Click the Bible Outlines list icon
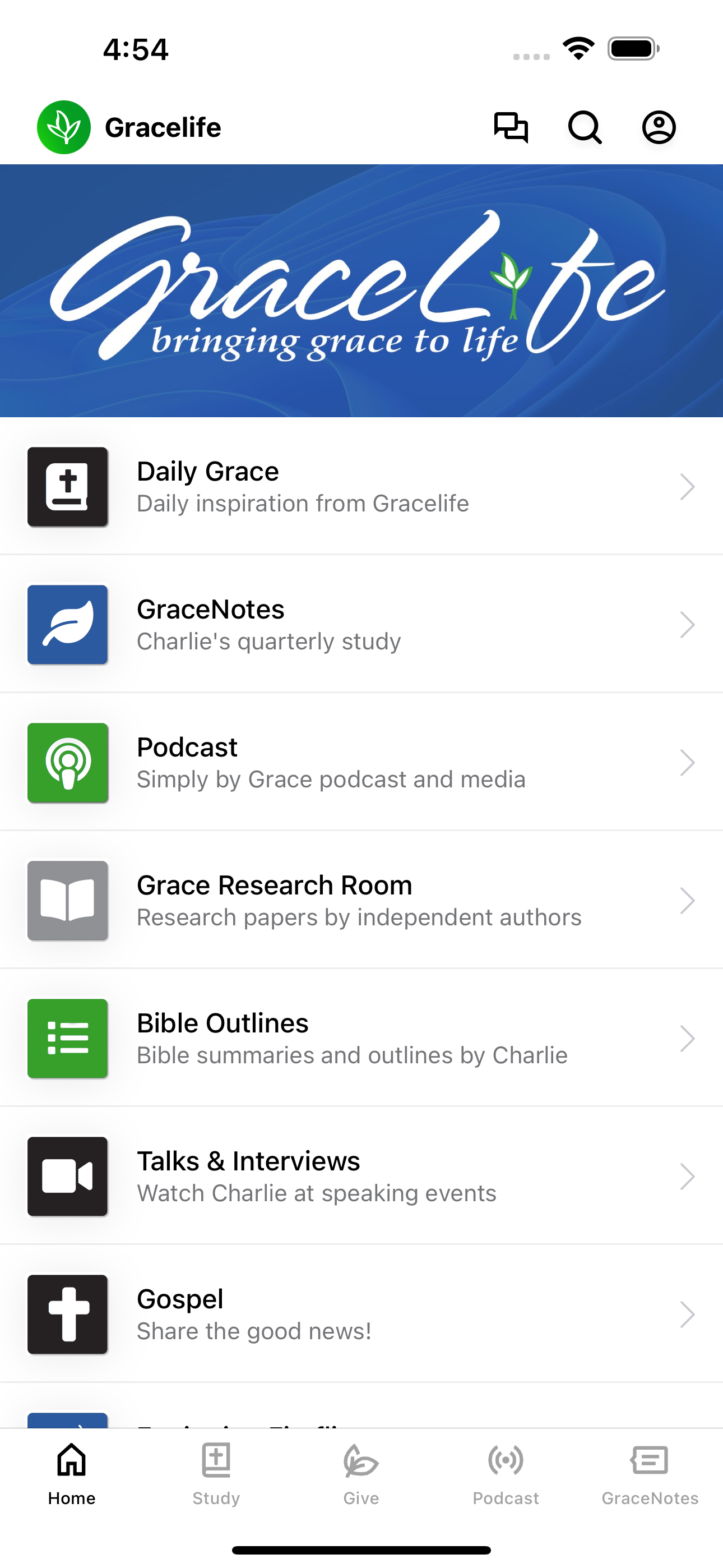The width and height of the screenshot is (723, 1568). pos(68,1039)
